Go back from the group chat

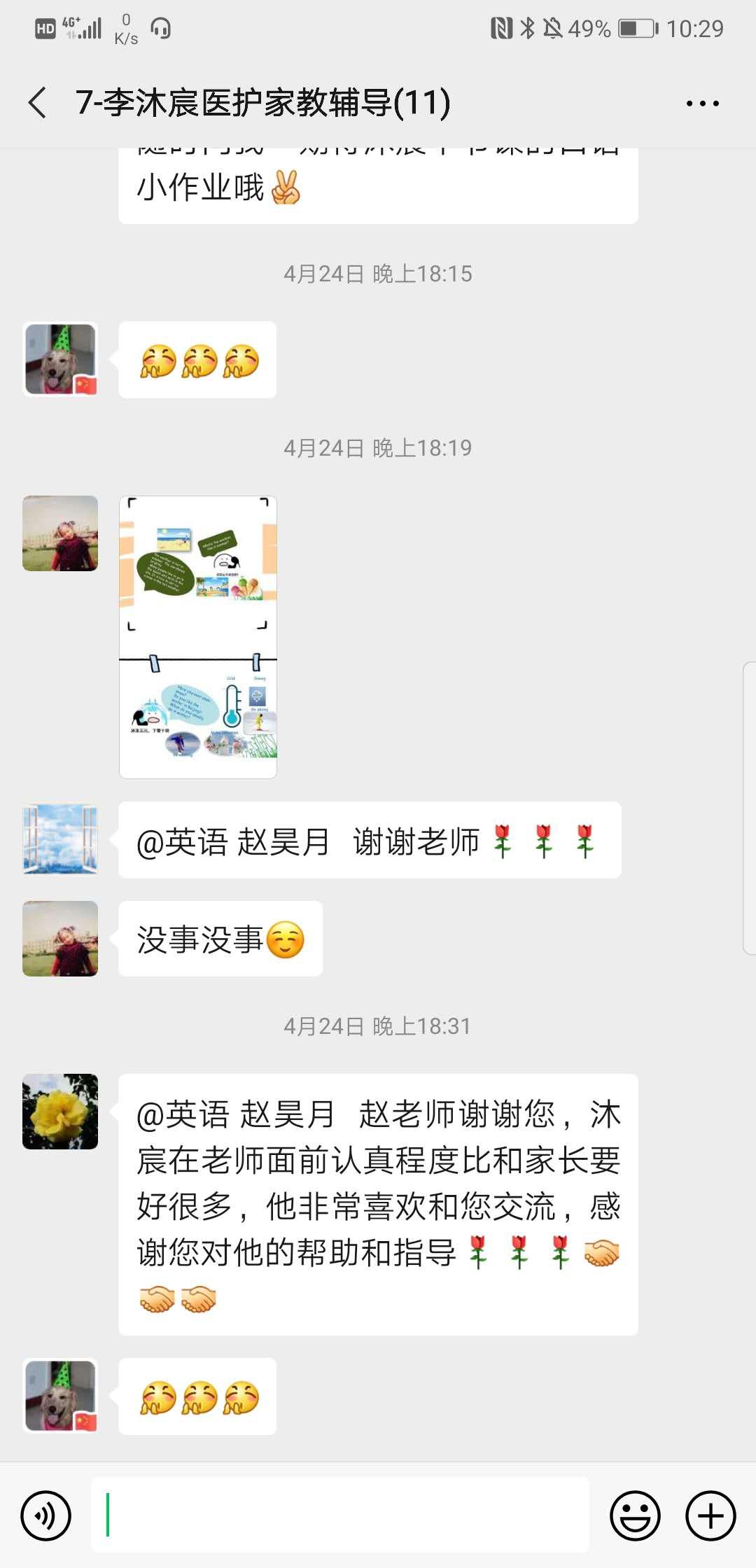(x=38, y=103)
